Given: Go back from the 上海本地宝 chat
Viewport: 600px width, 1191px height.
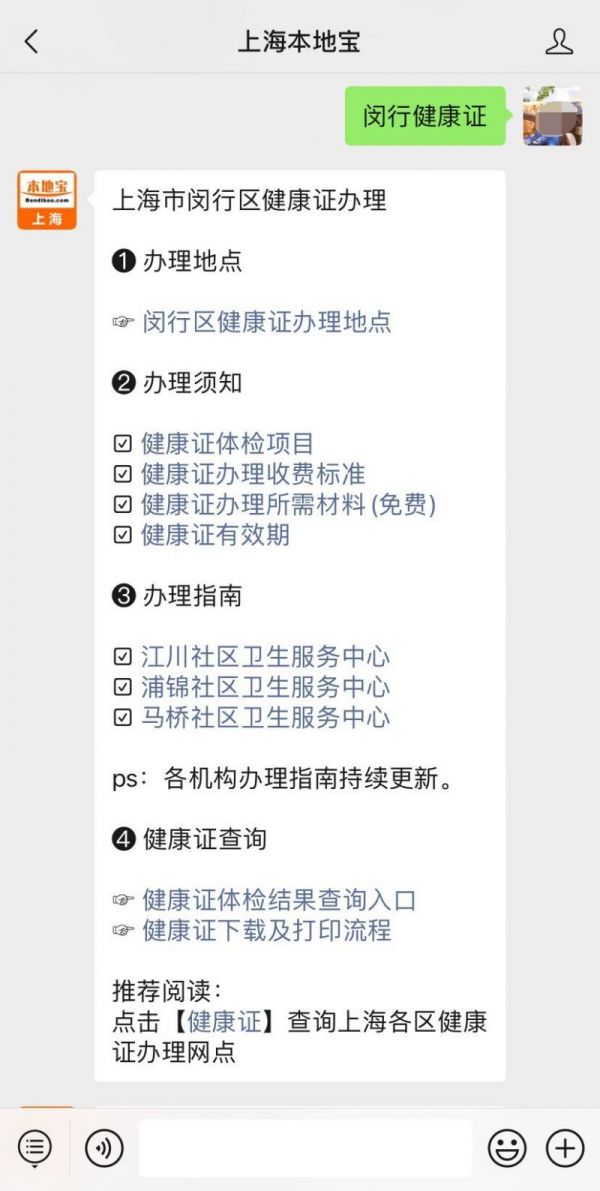Looking at the screenshot, I should tap(32, 41).
